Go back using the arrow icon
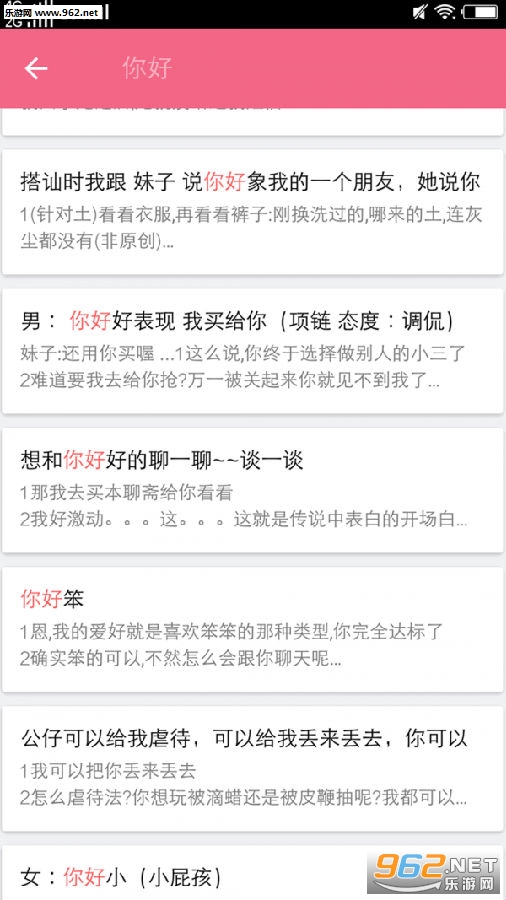 [x=36, y=68]
